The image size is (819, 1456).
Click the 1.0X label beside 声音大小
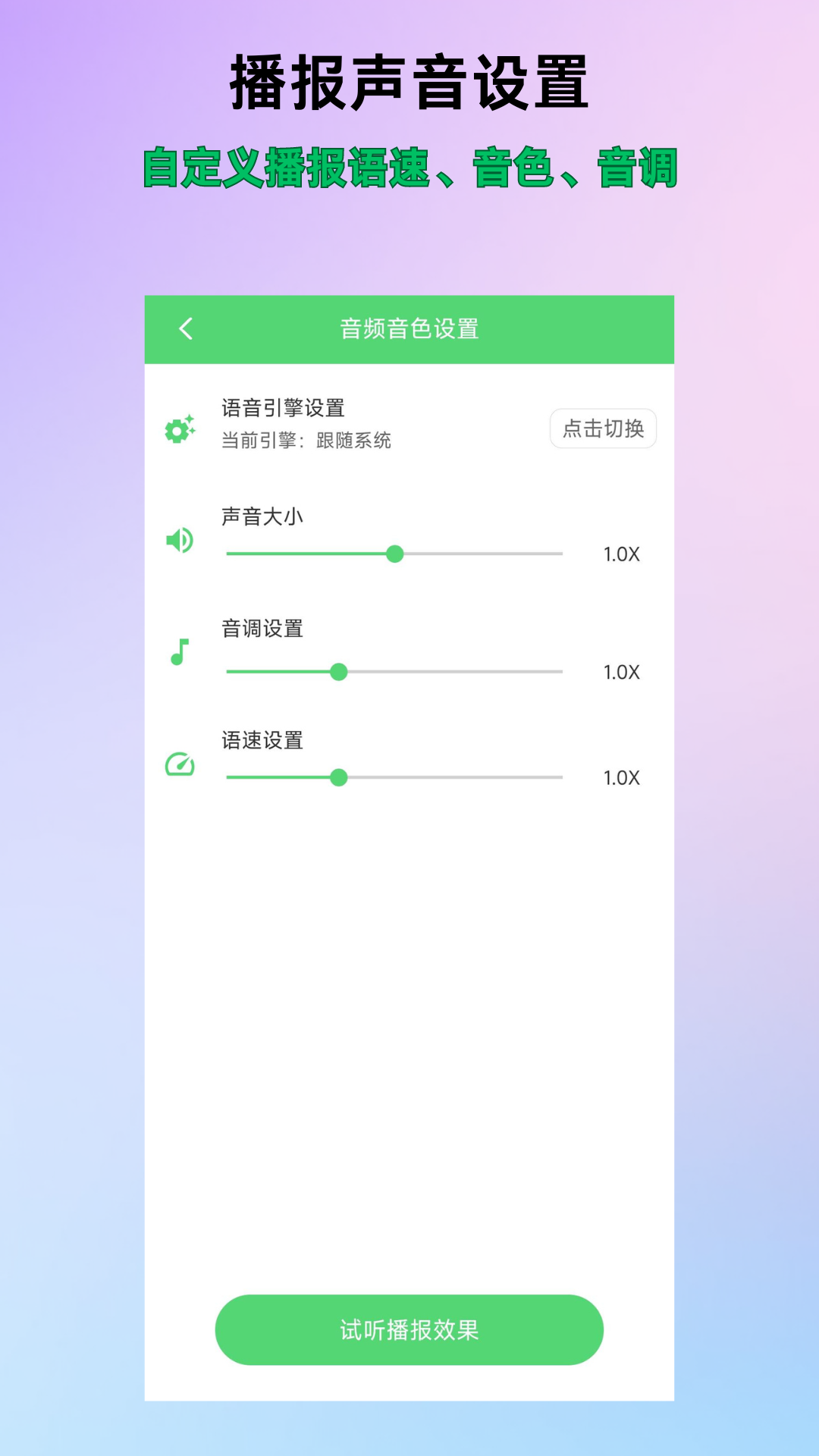click(x=621, y=554)
